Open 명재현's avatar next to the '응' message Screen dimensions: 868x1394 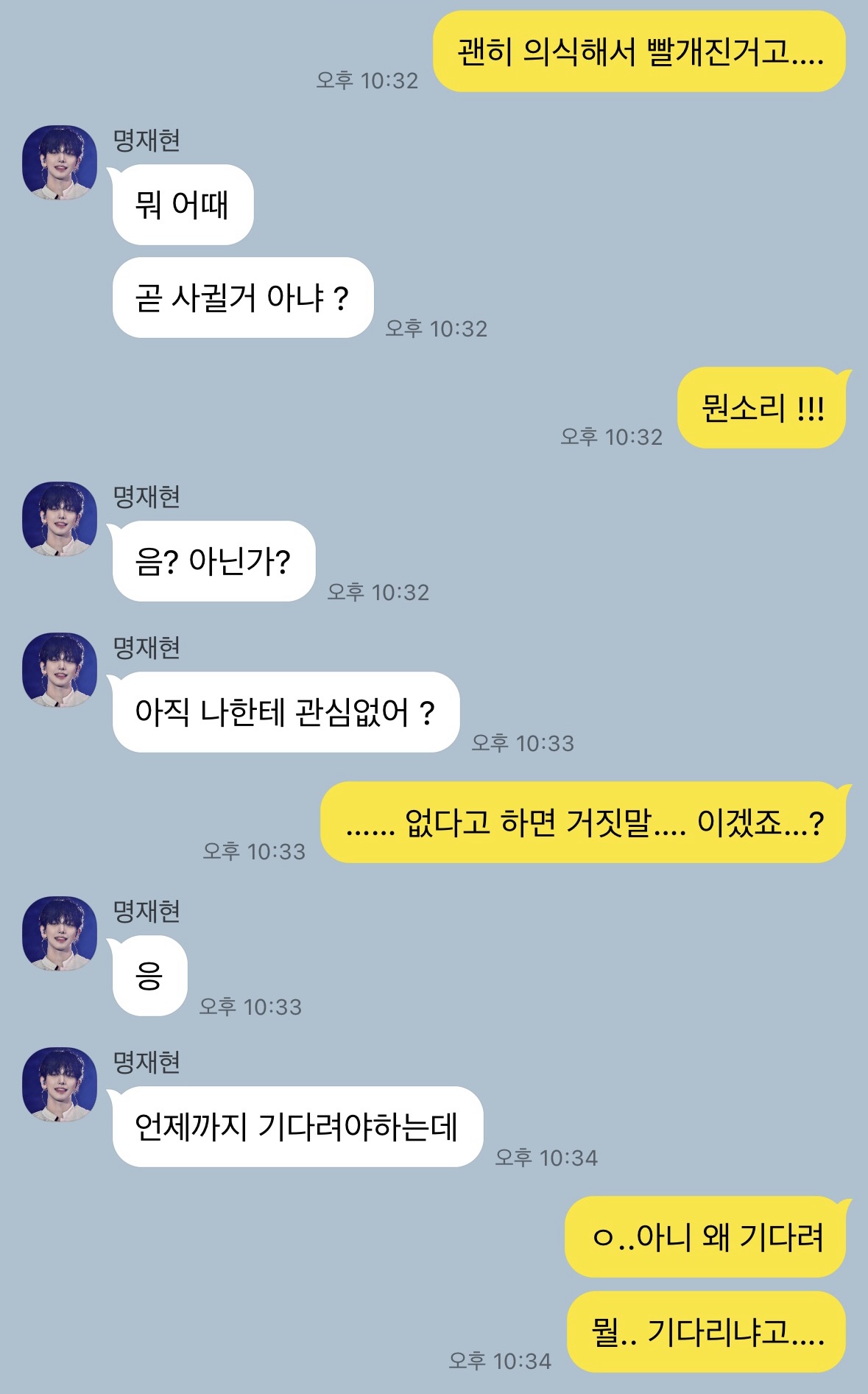[60, 933]
